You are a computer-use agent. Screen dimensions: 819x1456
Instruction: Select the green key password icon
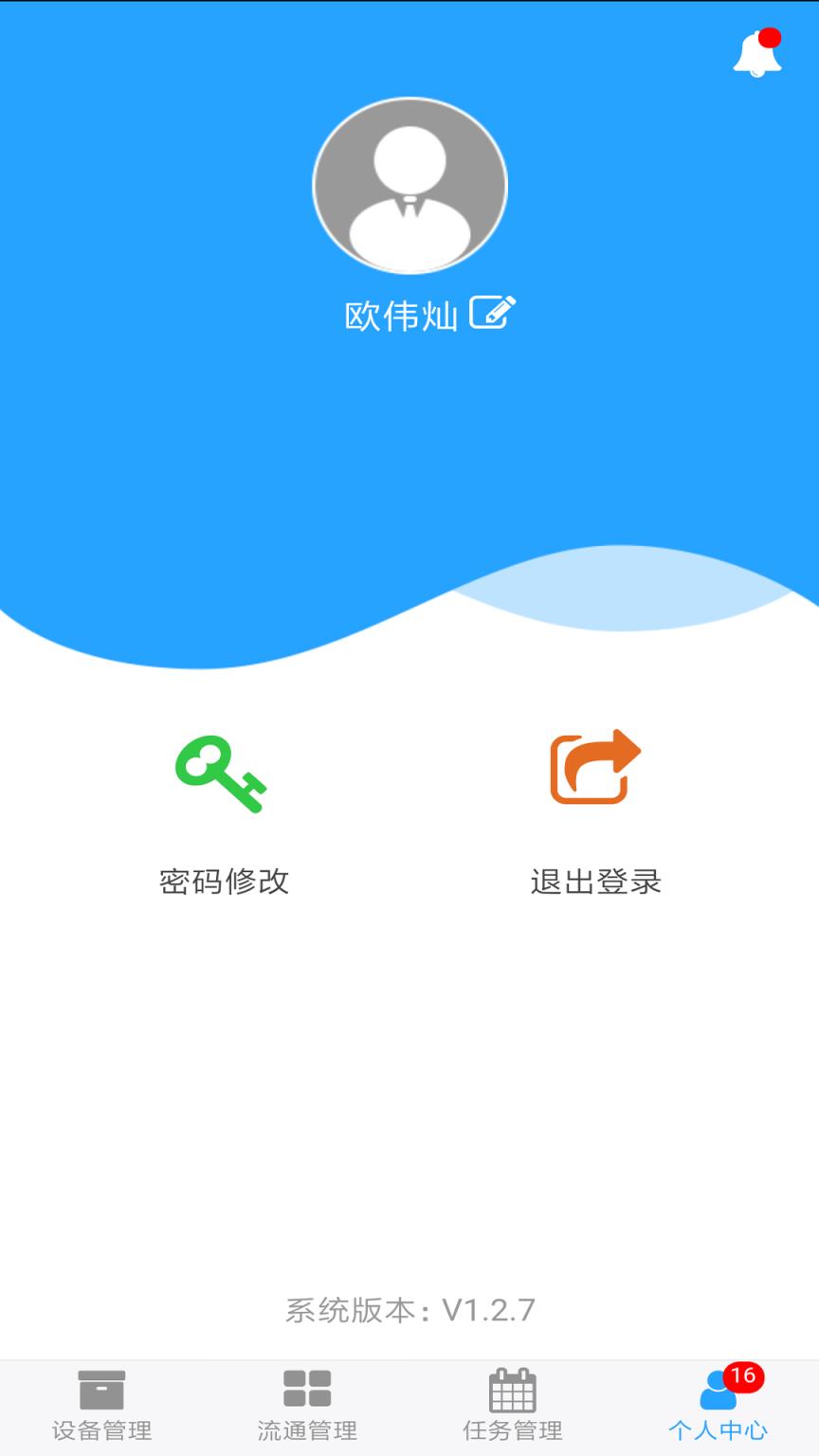pos(220,773)
